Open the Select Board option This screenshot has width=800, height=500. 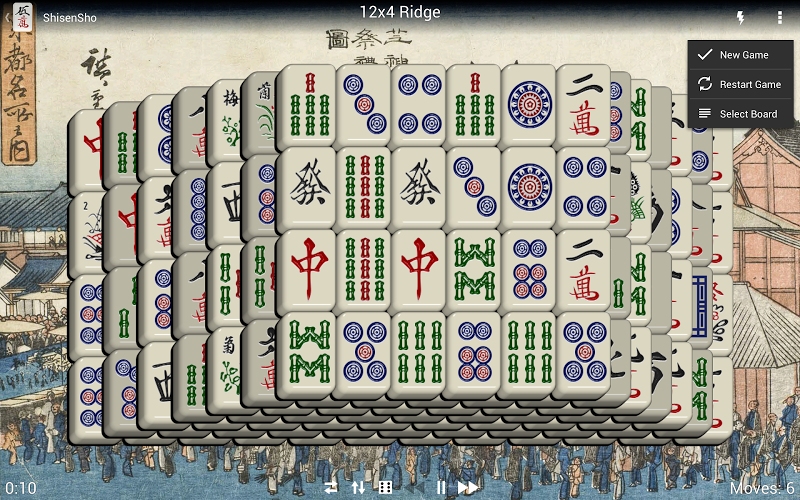tap(742, 114)
